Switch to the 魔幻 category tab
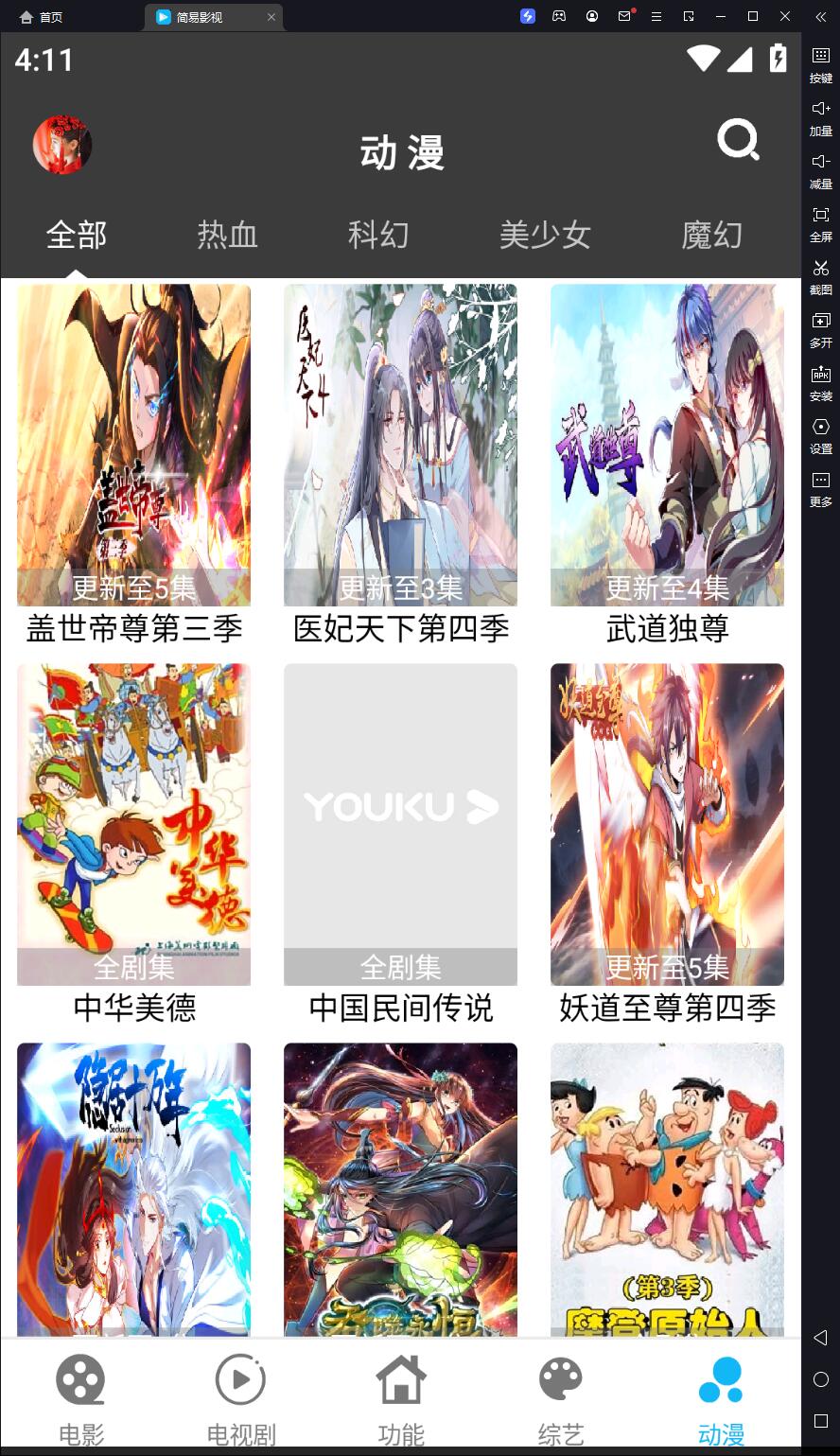 pos(711,235)
